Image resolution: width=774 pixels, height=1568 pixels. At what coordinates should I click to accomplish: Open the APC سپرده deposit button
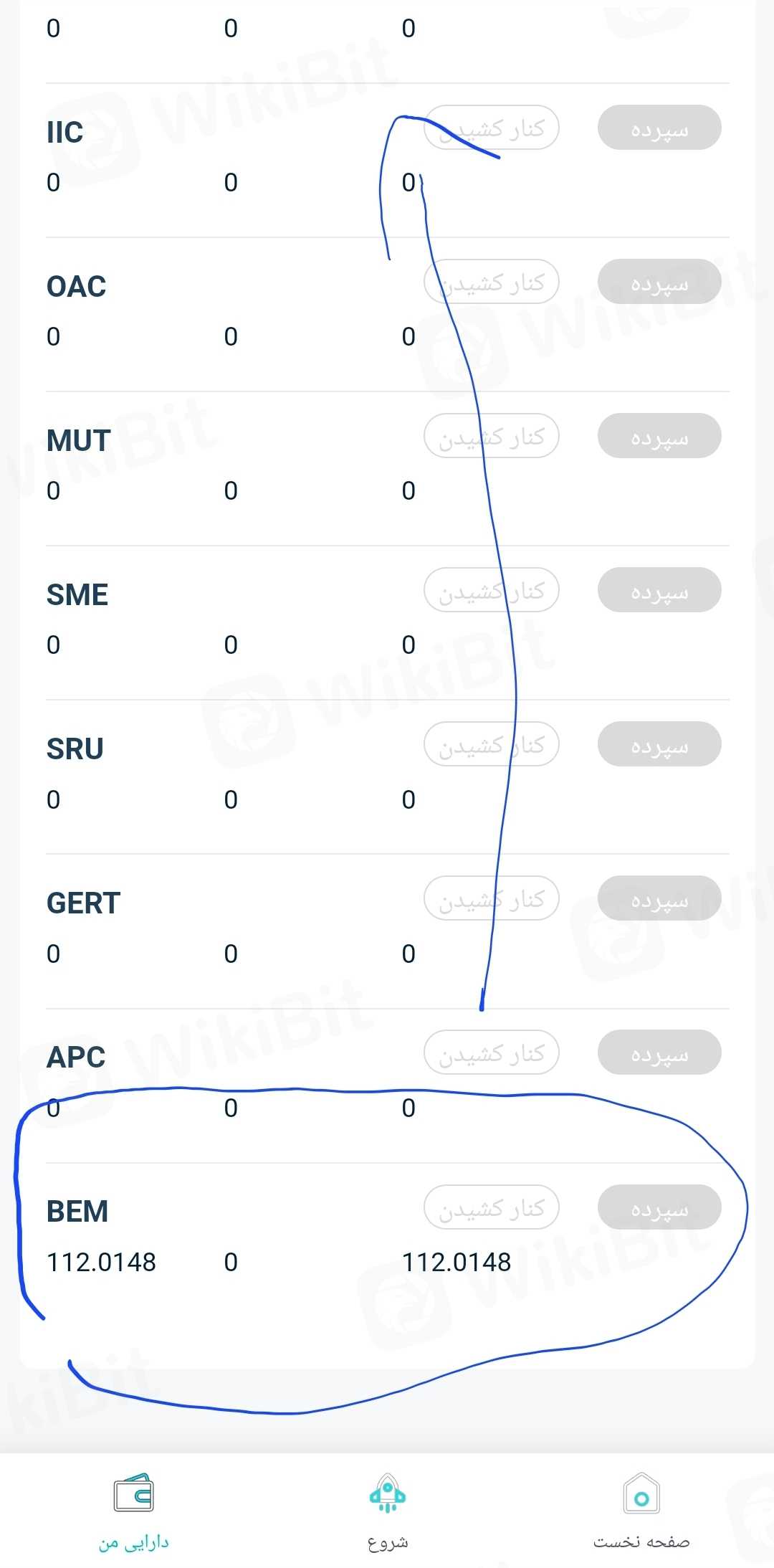(x=659, y=1053)
